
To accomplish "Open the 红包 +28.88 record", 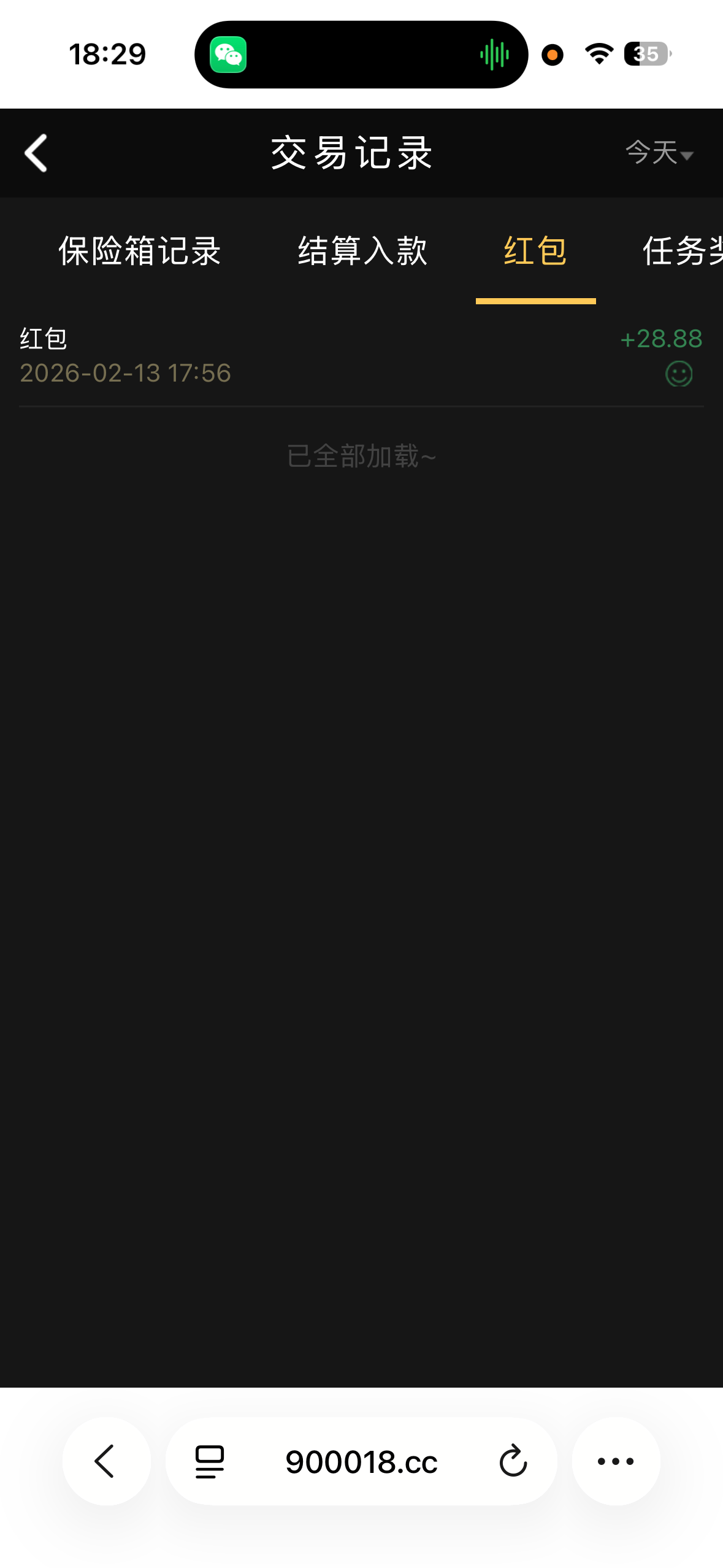I will click(x=361, y=356).
